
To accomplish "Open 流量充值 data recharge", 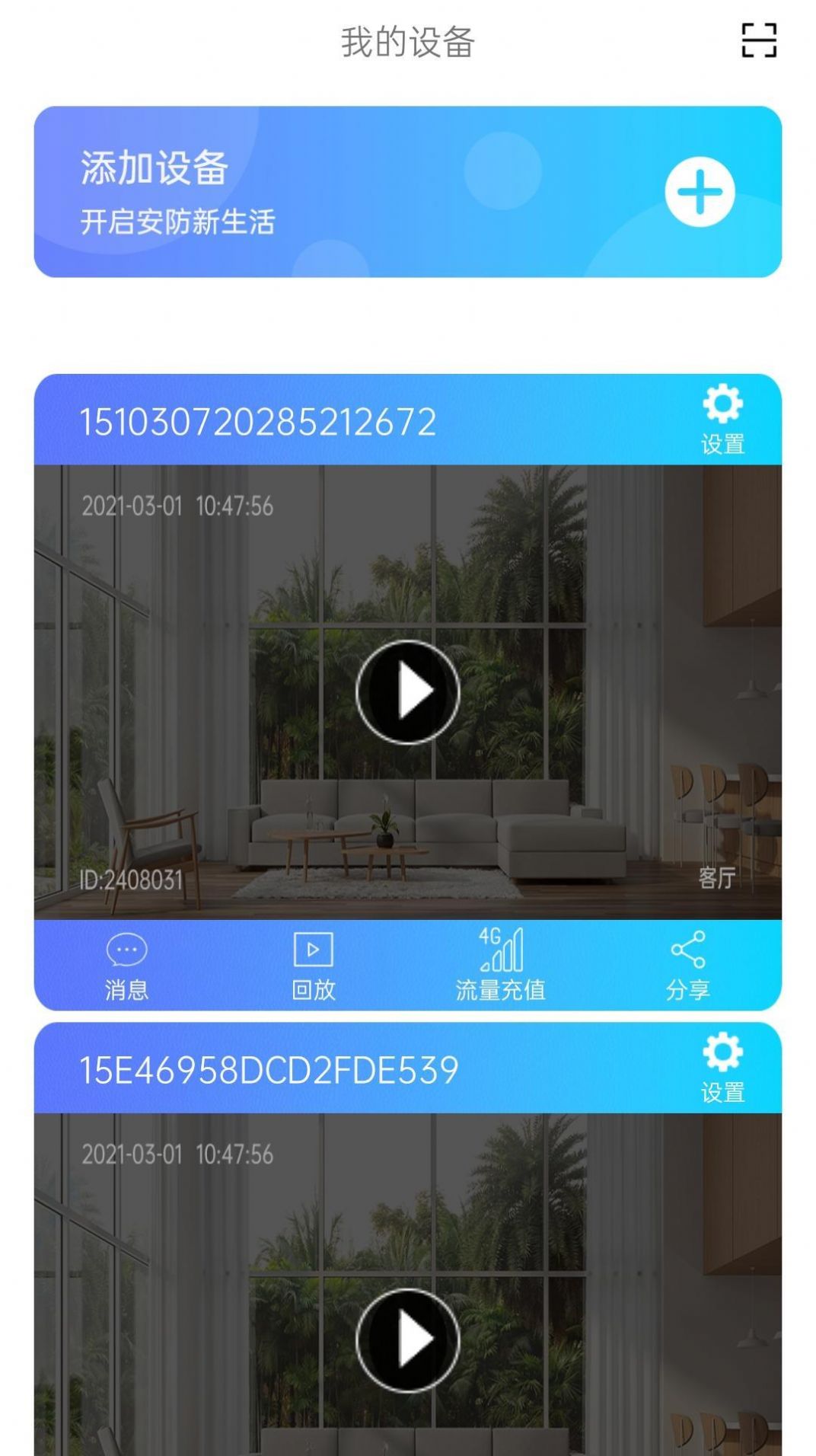I will point(500,966).
